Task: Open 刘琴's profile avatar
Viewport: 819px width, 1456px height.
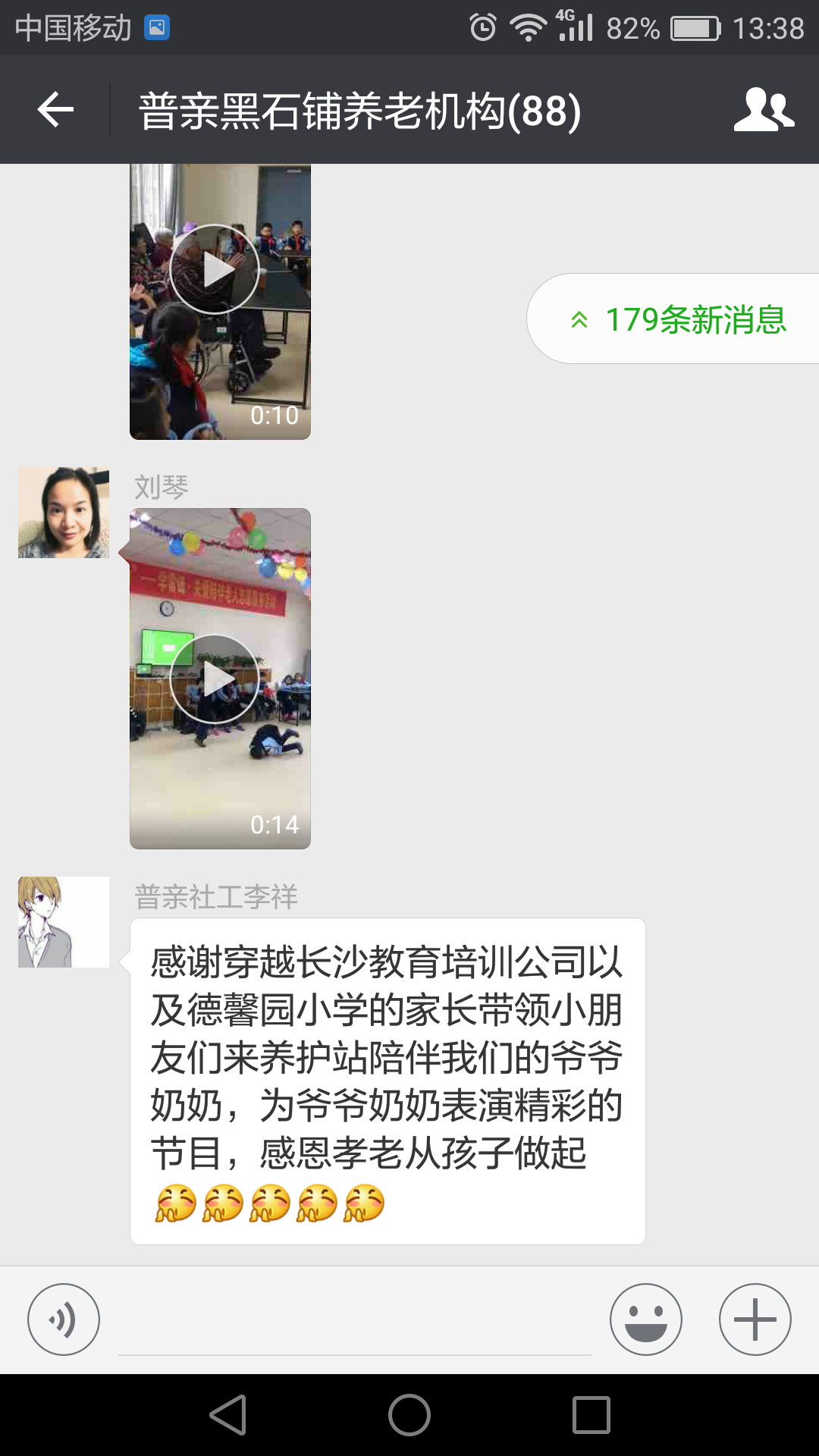Action: click(x=64, y=513)
